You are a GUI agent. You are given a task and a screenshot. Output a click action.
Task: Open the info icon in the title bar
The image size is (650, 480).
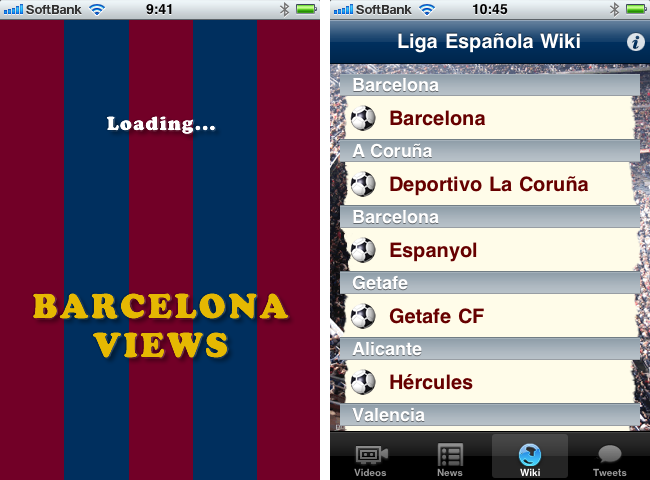pos(634,42)
